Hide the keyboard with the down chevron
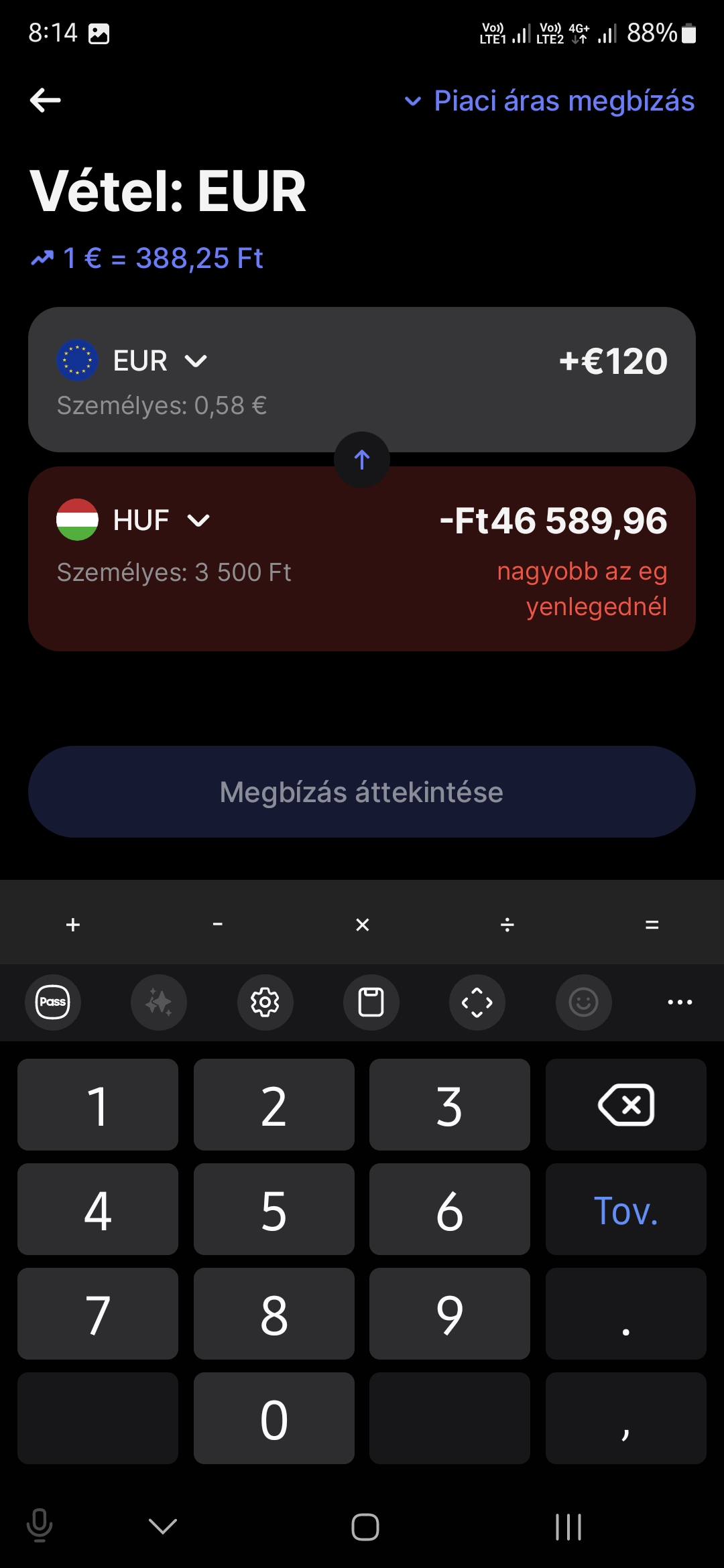Viewport: 724px width, 1568px height. click(163, 1527)
